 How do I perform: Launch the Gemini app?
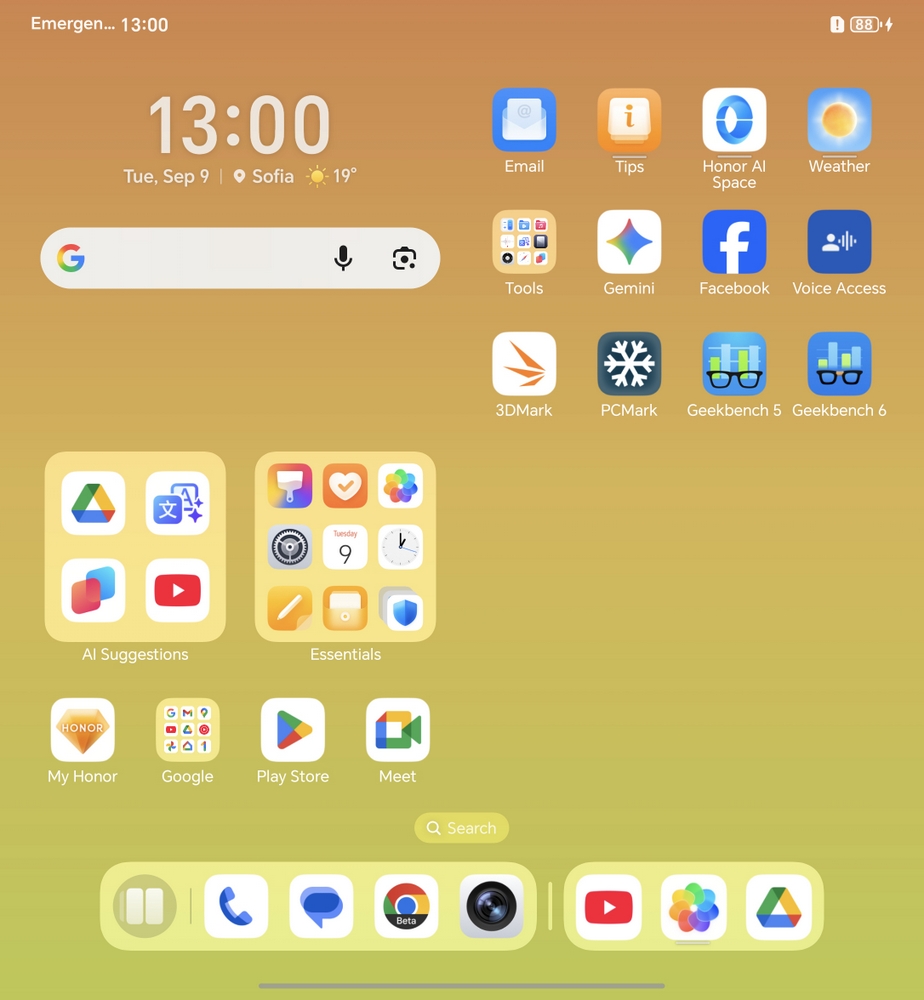[629, 242]
